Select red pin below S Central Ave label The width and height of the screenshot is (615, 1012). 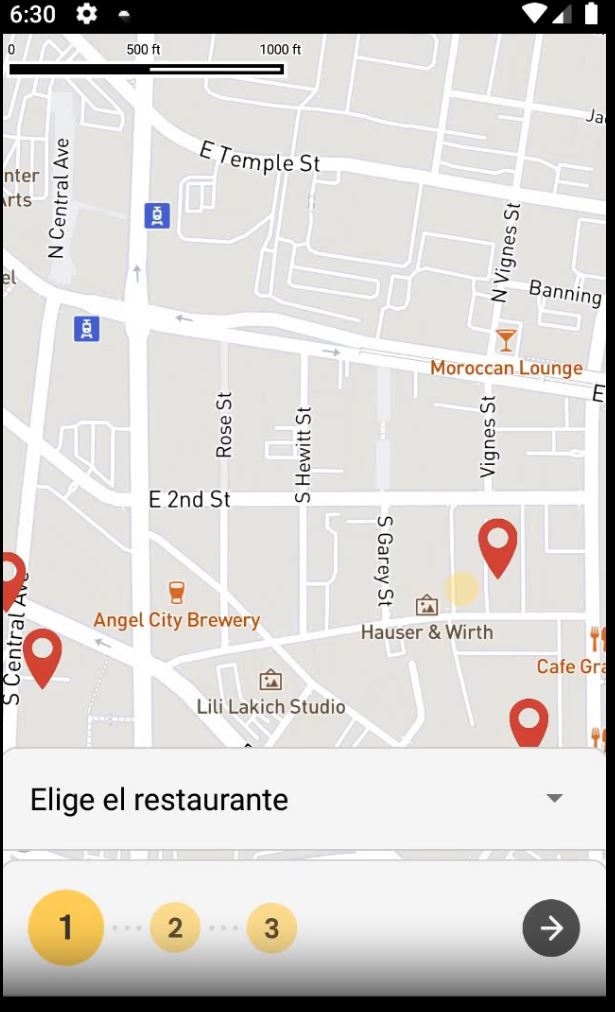click(42, 655)
